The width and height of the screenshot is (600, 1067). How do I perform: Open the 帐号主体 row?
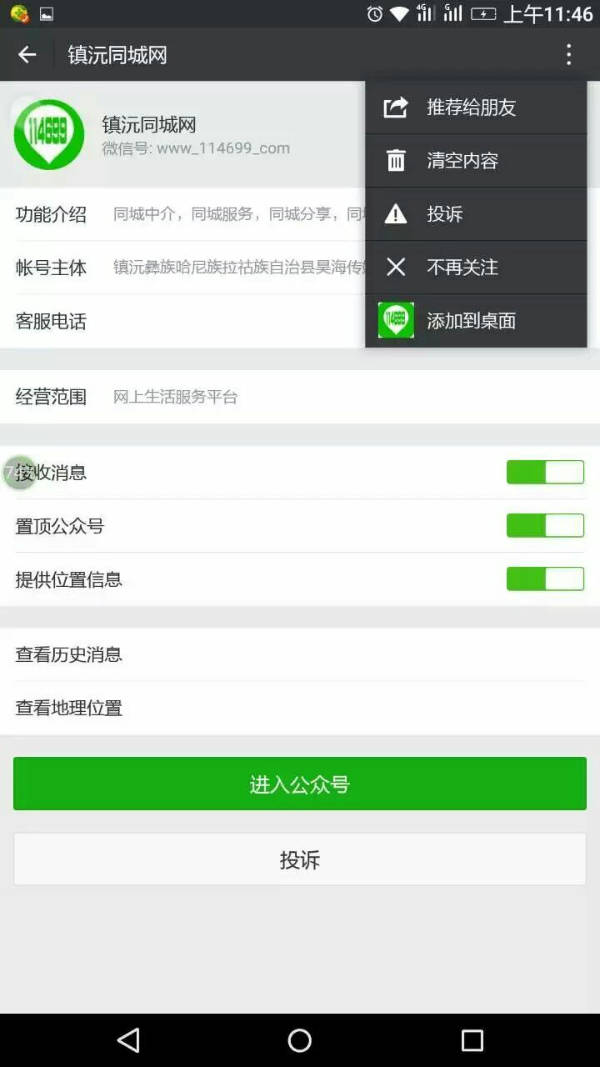tap(182, 267)
